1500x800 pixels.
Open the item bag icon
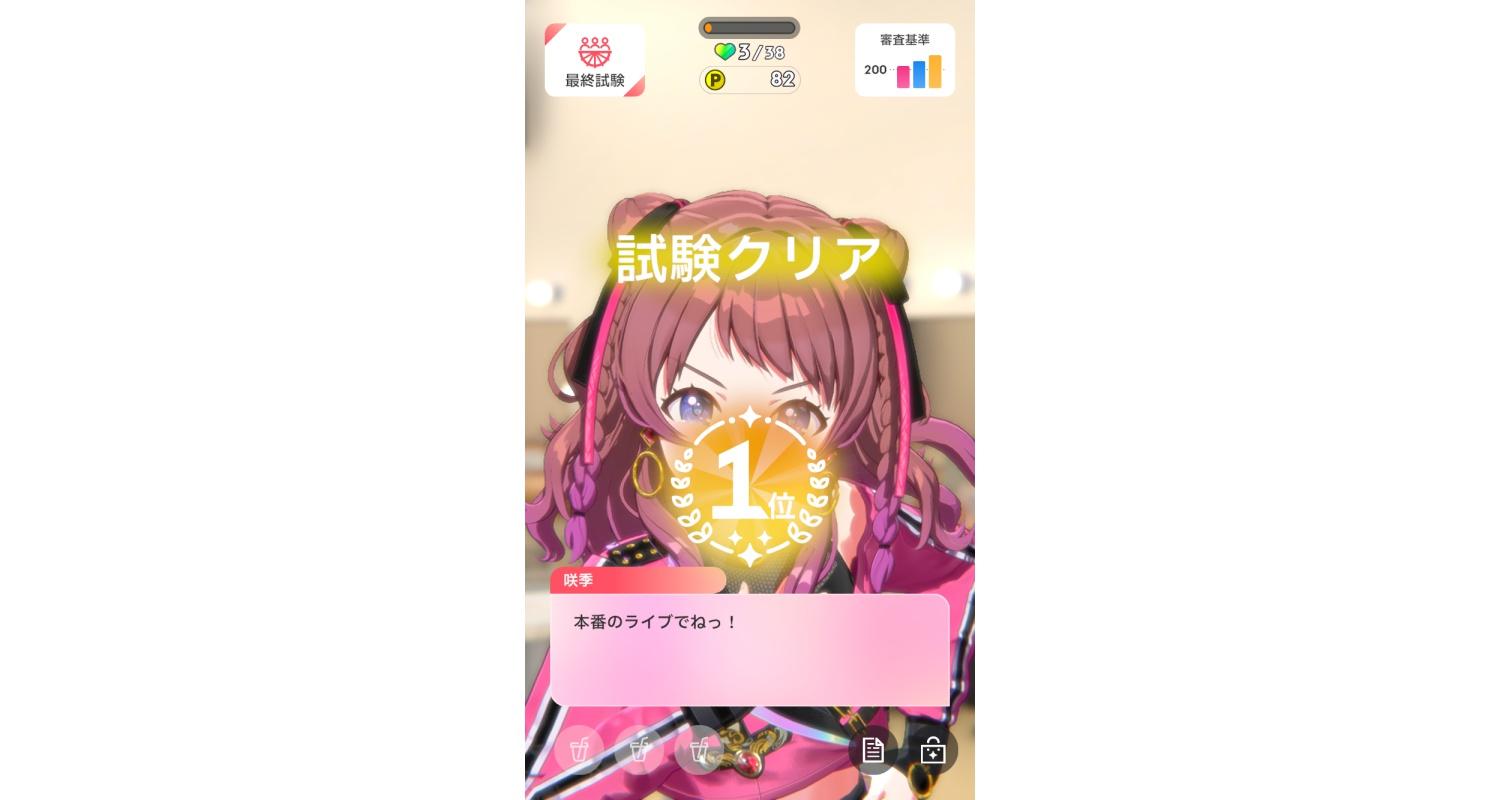pos(933,750)
